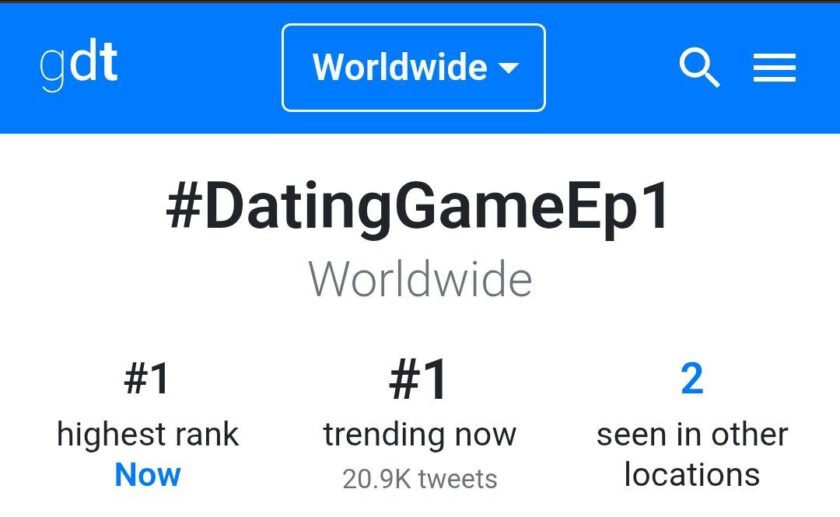View the 2 other locations
The height and width of the screenshot is (517, 840).
click(691, 380)
